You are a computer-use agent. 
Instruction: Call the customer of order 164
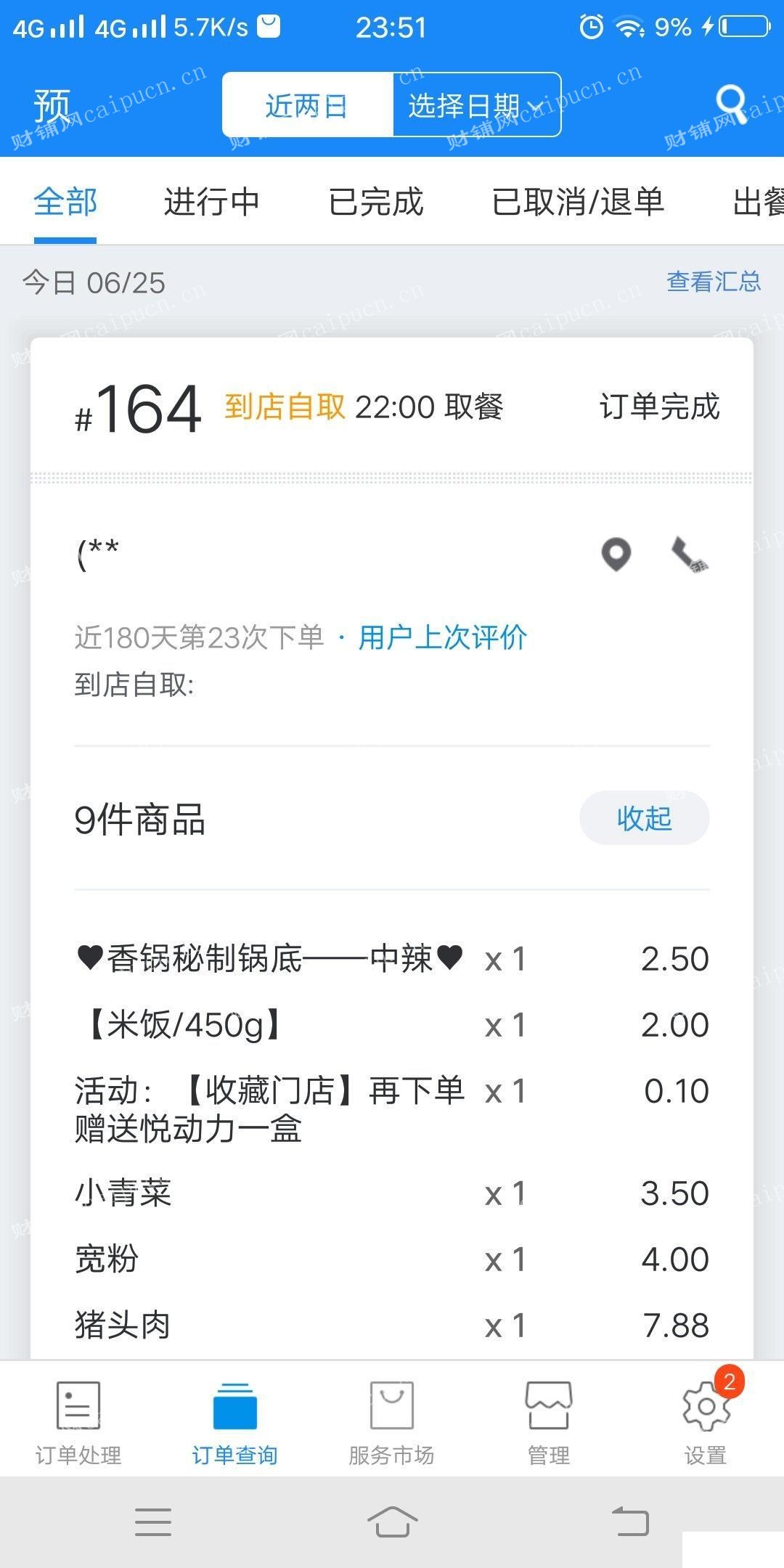click(x=689, y=555)
